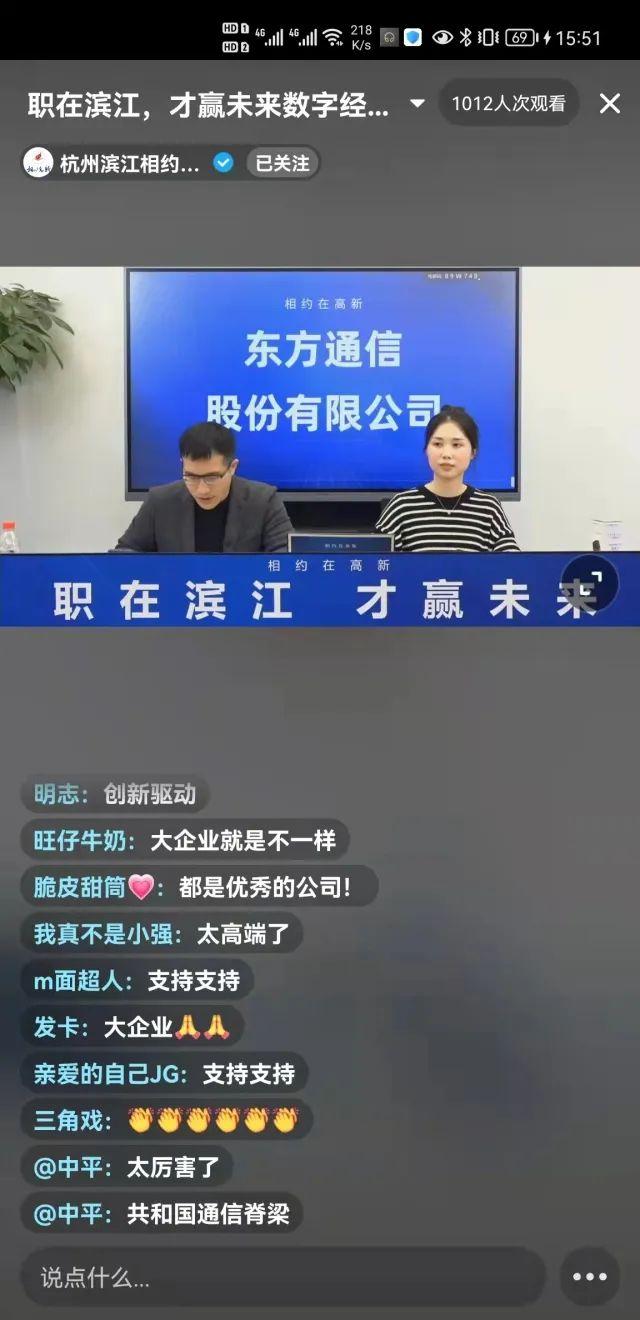Open the three-dot more options menu
Image resolution: width=640 pixels, height=1320 pixels.
point(590,1276)
